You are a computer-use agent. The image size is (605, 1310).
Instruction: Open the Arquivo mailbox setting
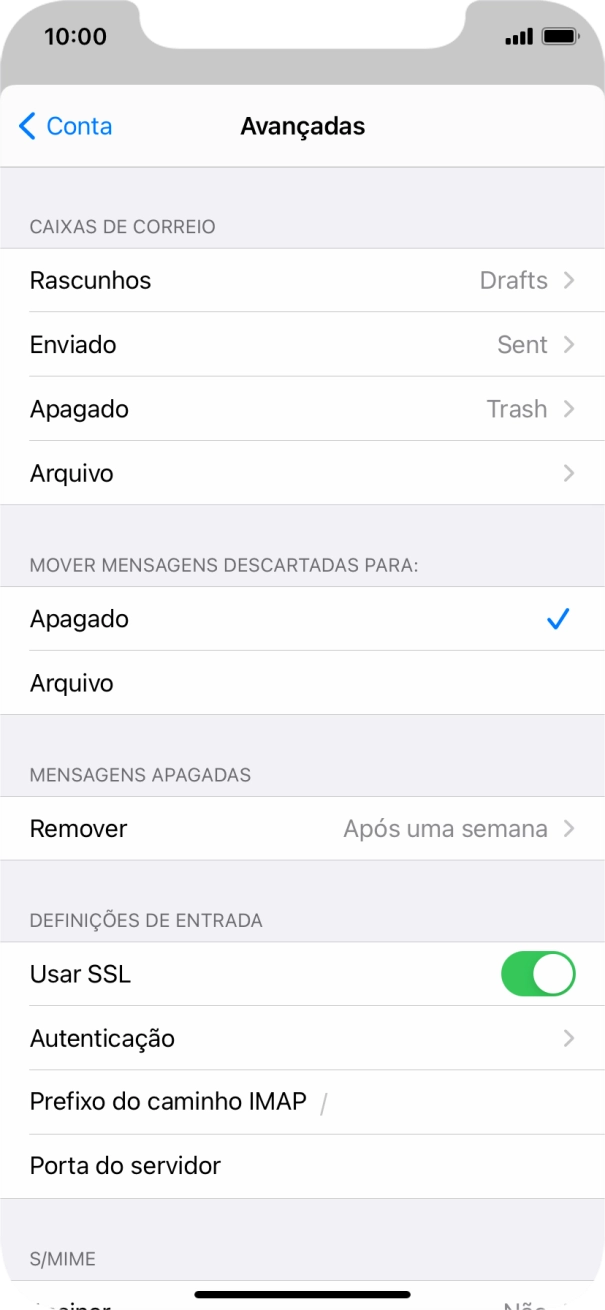pyautogui.click(x=302, y=473)
